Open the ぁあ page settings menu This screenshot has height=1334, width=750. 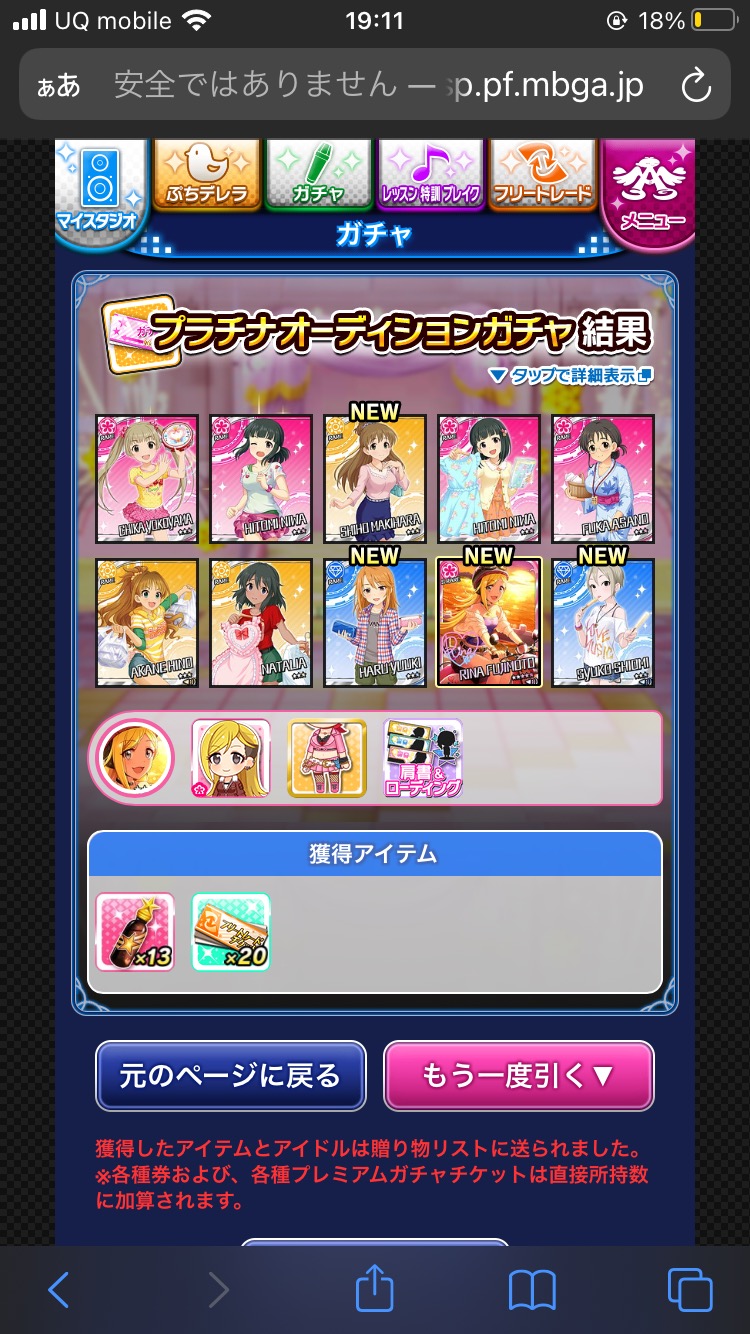58,86
